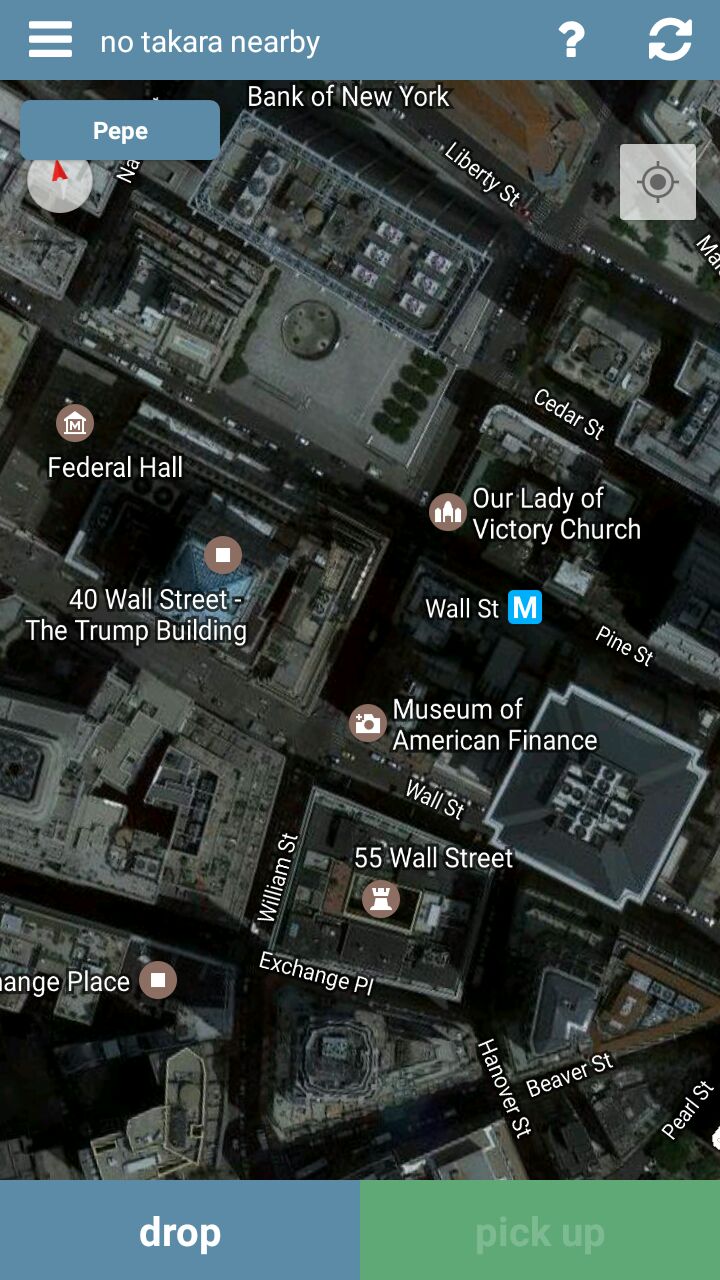Reset map orientation with compass

pos(60,182)
